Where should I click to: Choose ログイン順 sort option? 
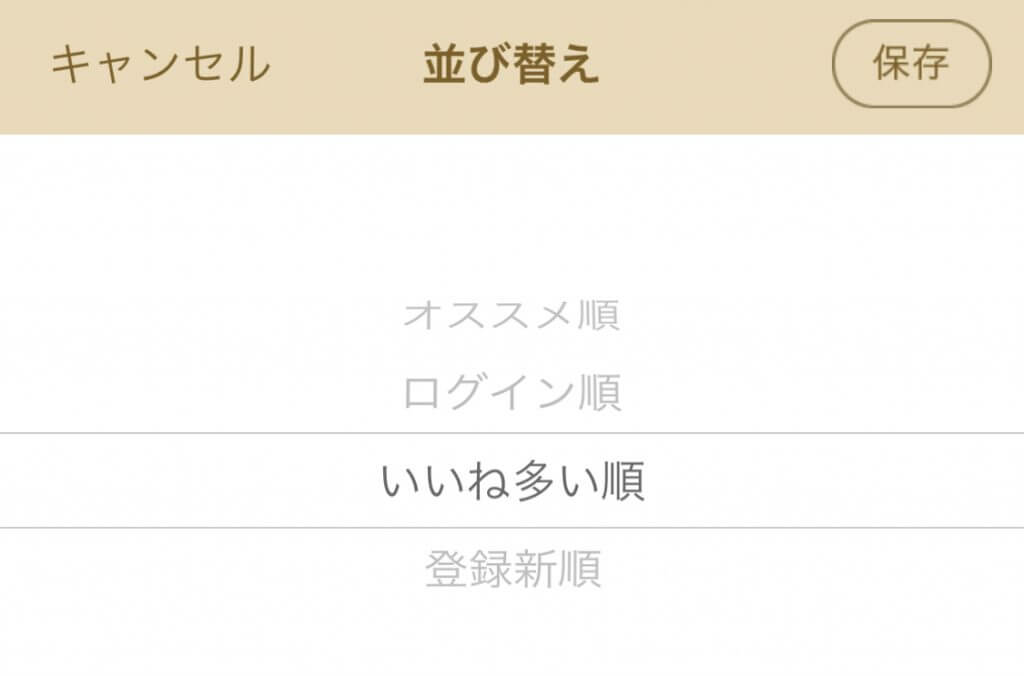pyautogui.click(x=512, y=393)
